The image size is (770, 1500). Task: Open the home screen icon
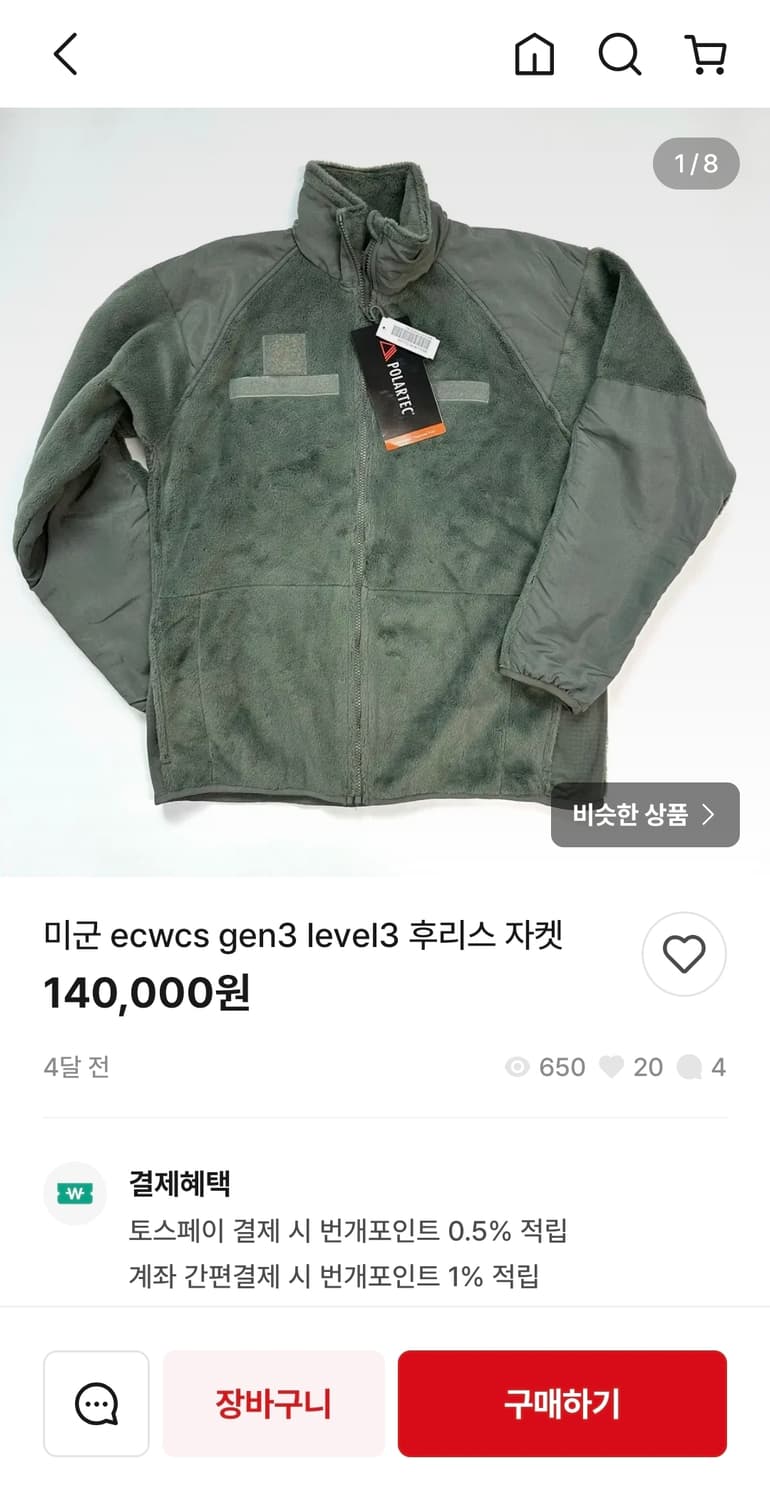pos(535,55)
